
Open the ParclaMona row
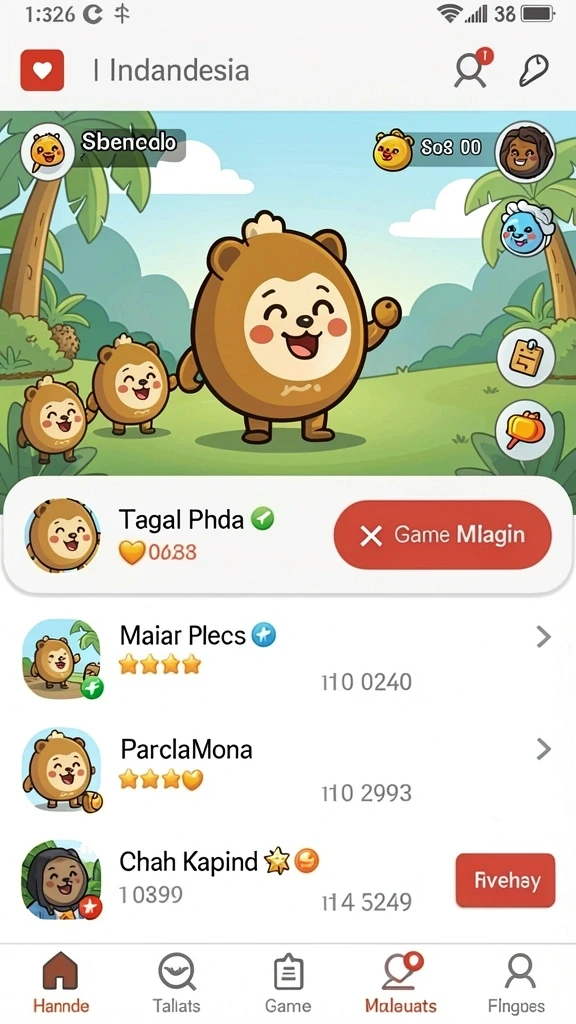tap(288, 771)
